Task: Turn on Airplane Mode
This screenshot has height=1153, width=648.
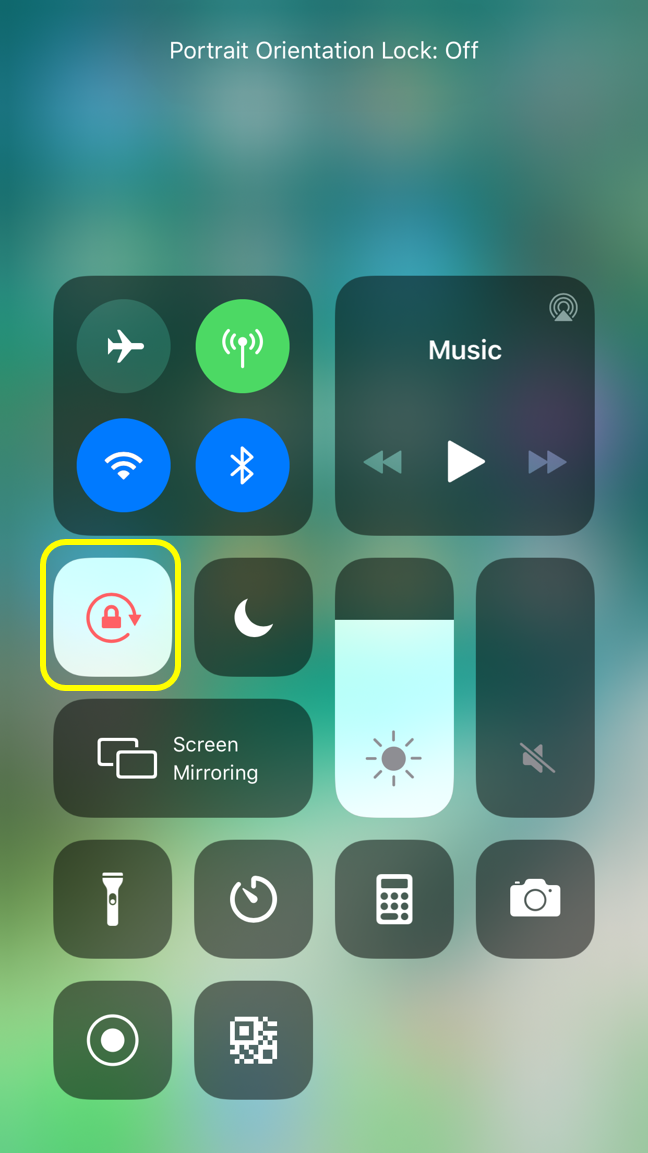Action: click(x=124, y=346)
